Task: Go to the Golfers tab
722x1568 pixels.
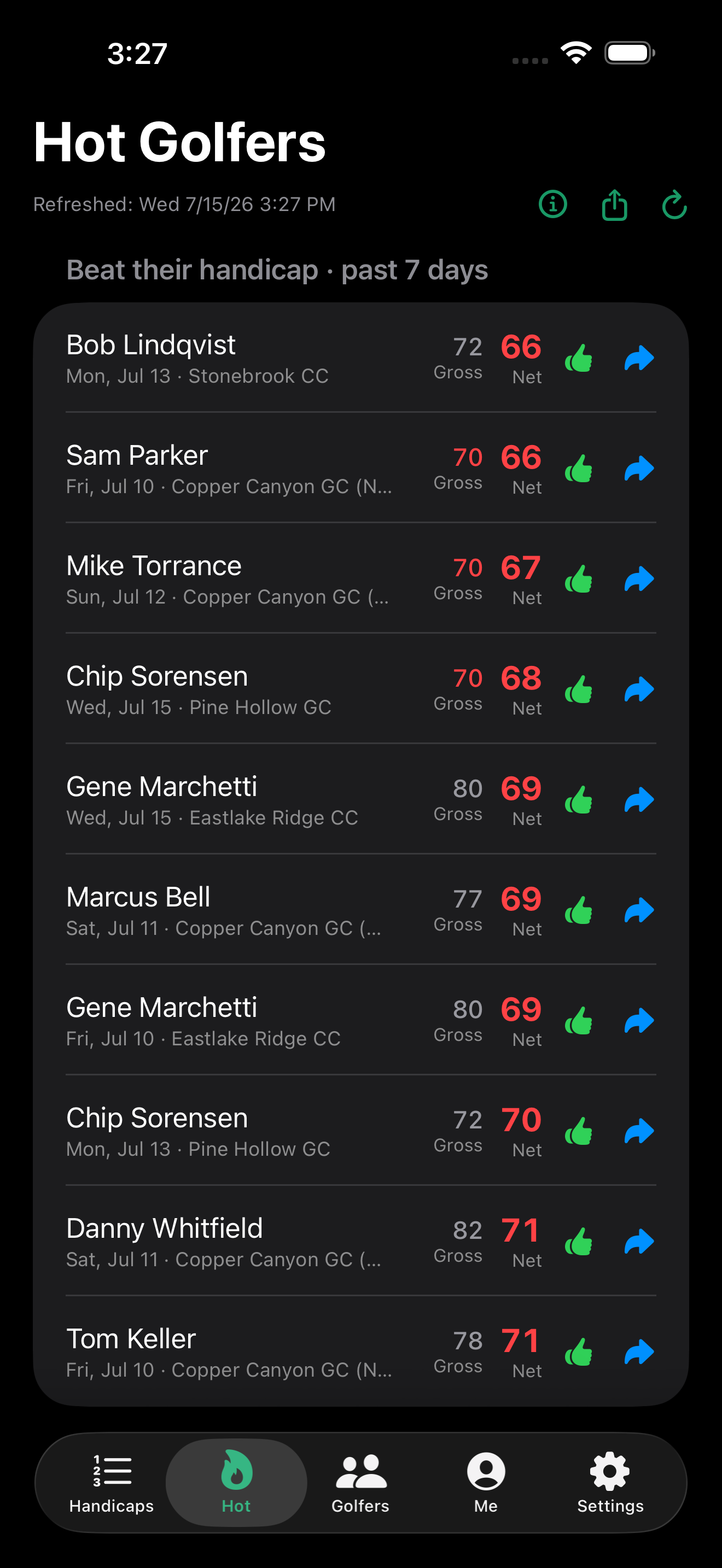Action: coord(360,1483)
